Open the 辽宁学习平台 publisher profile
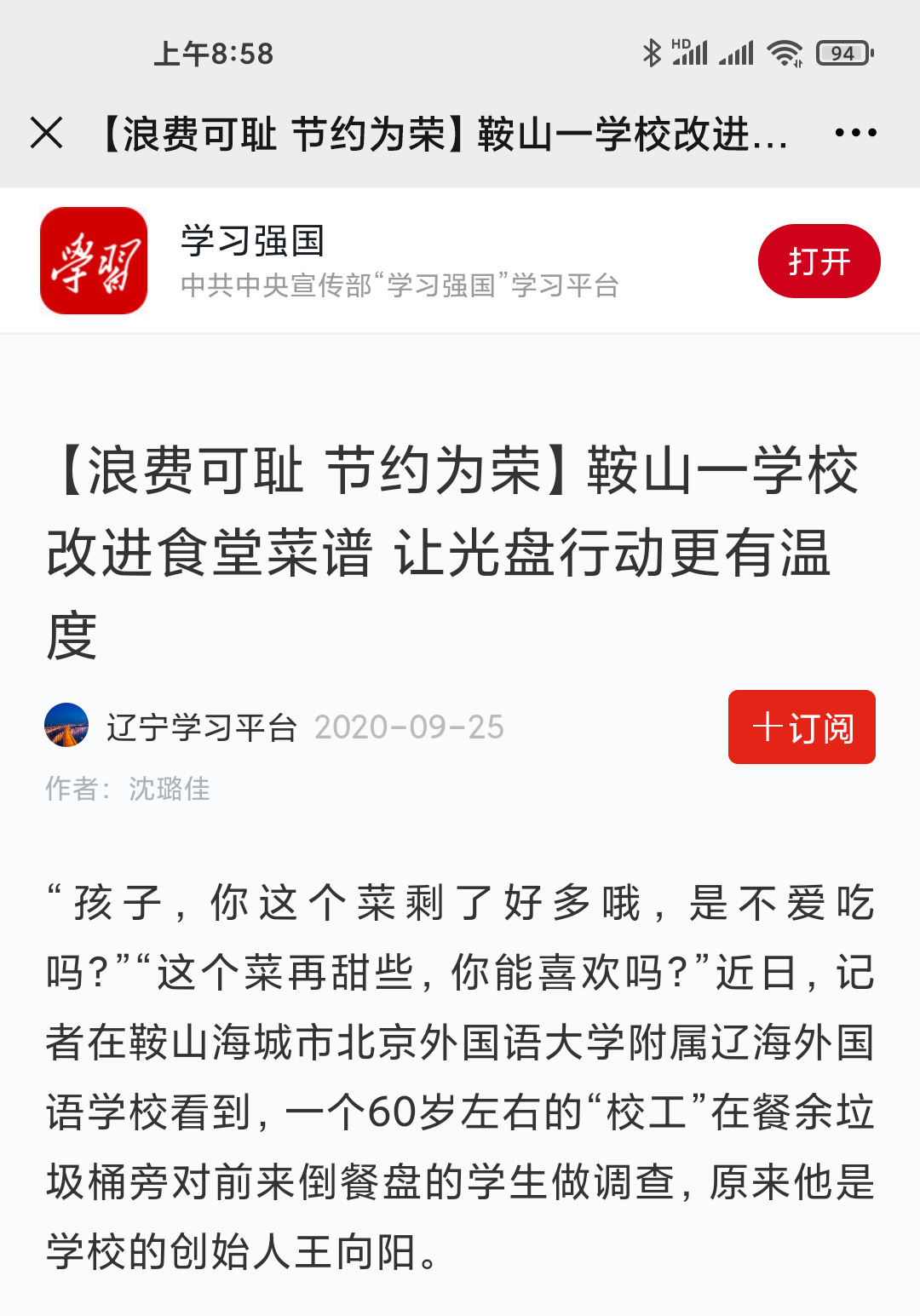Screen dimensions: 920x1316 (x=200, y=727)
